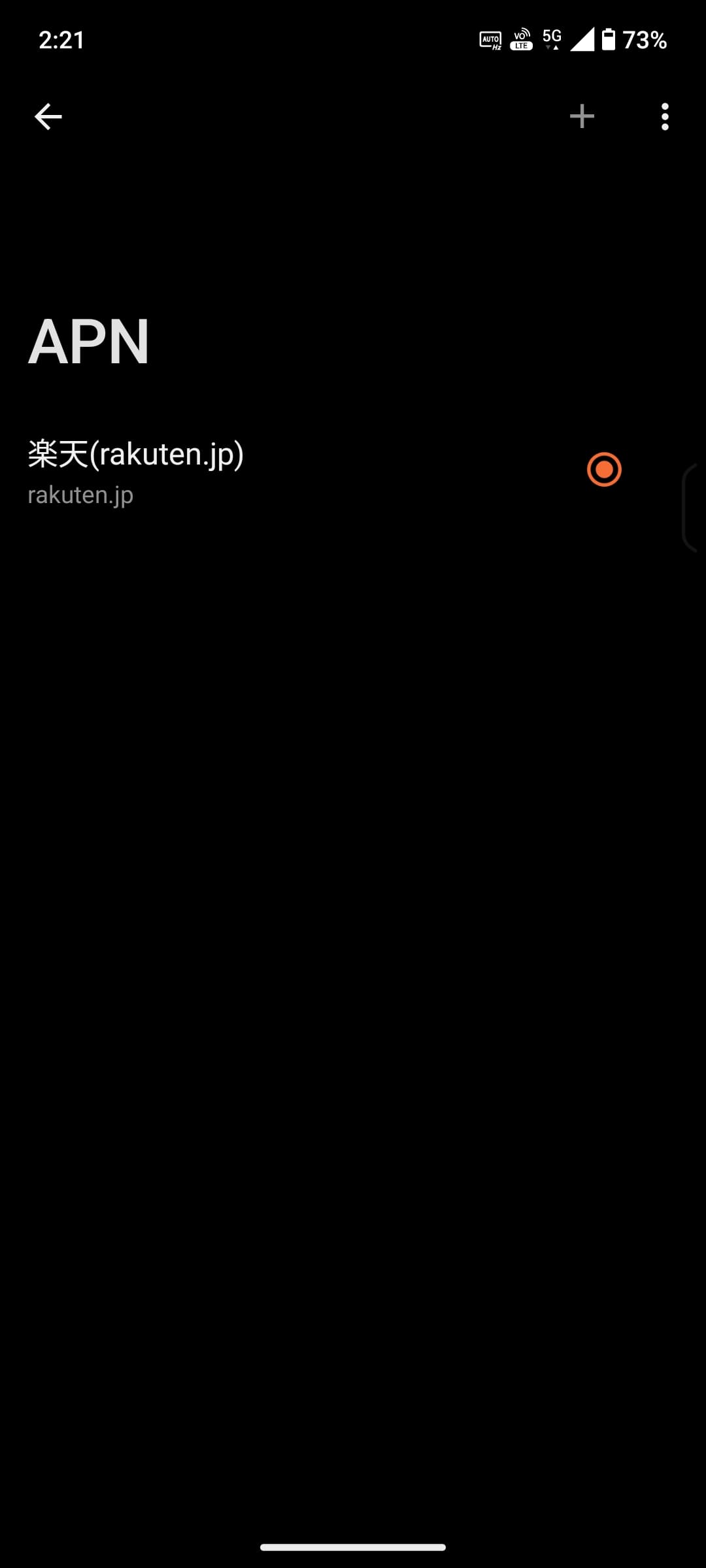Tap the 2:21 clock in the status bar

(x=59, y=41)
